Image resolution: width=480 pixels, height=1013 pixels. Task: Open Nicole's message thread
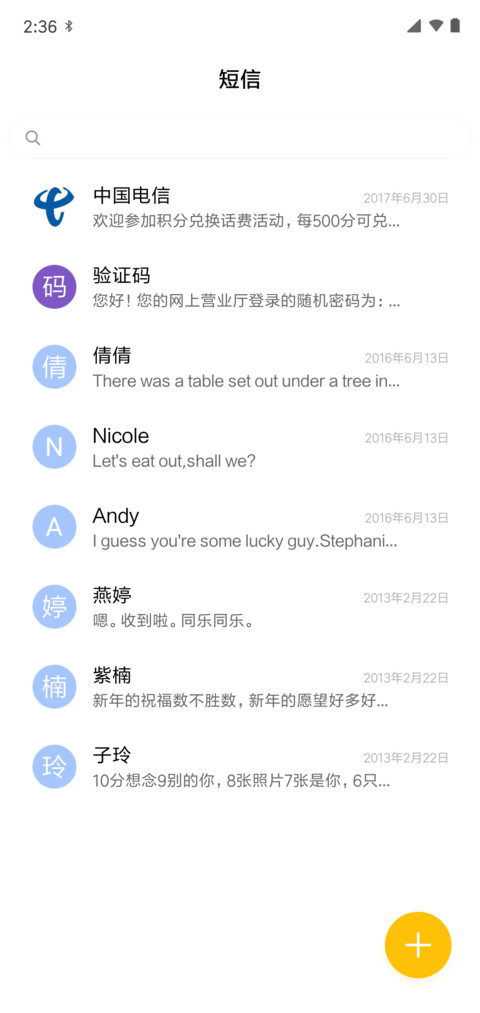pyautogui.click(x=240, y=447)
